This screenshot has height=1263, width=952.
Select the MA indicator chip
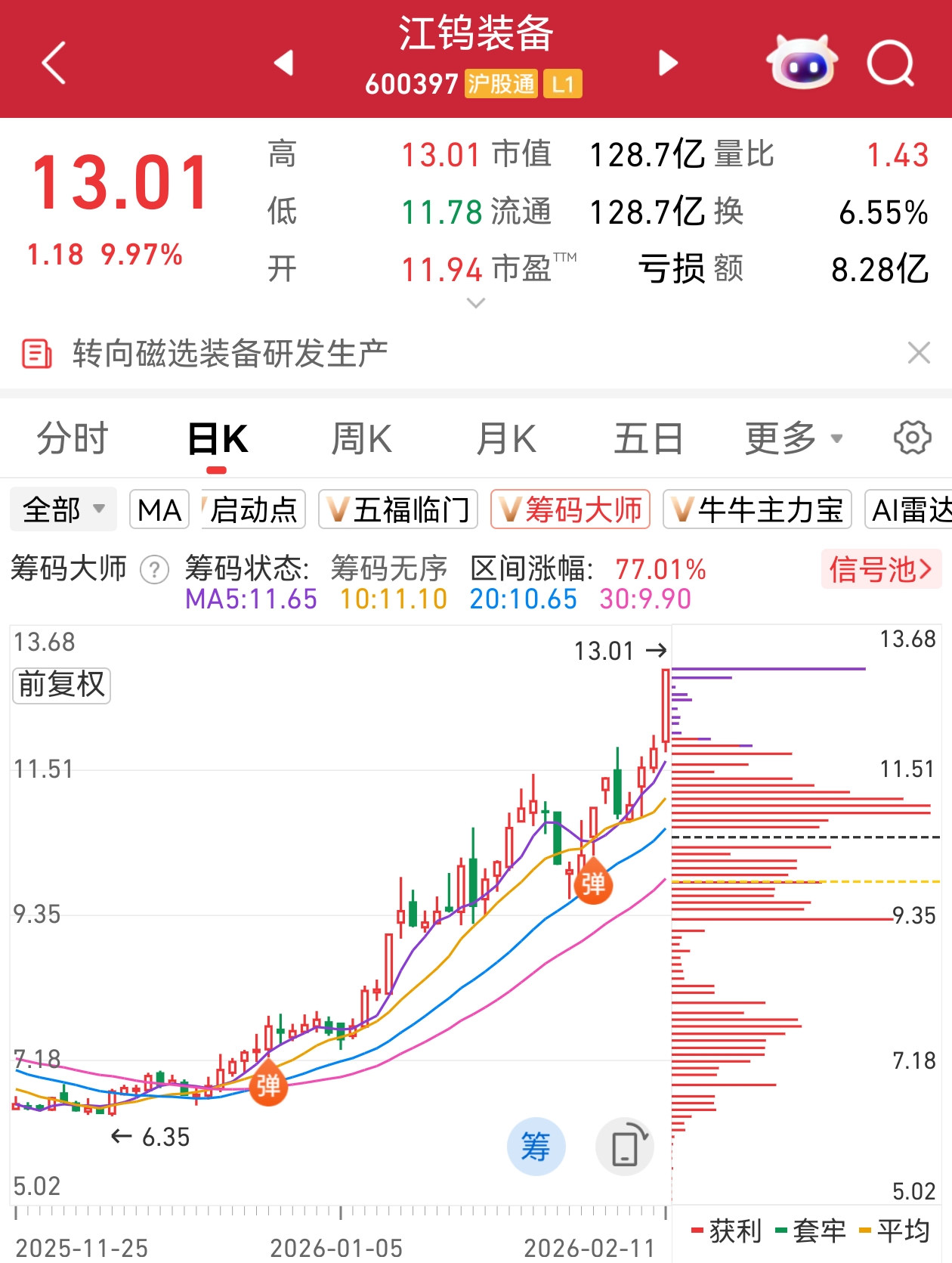[159, 510]
